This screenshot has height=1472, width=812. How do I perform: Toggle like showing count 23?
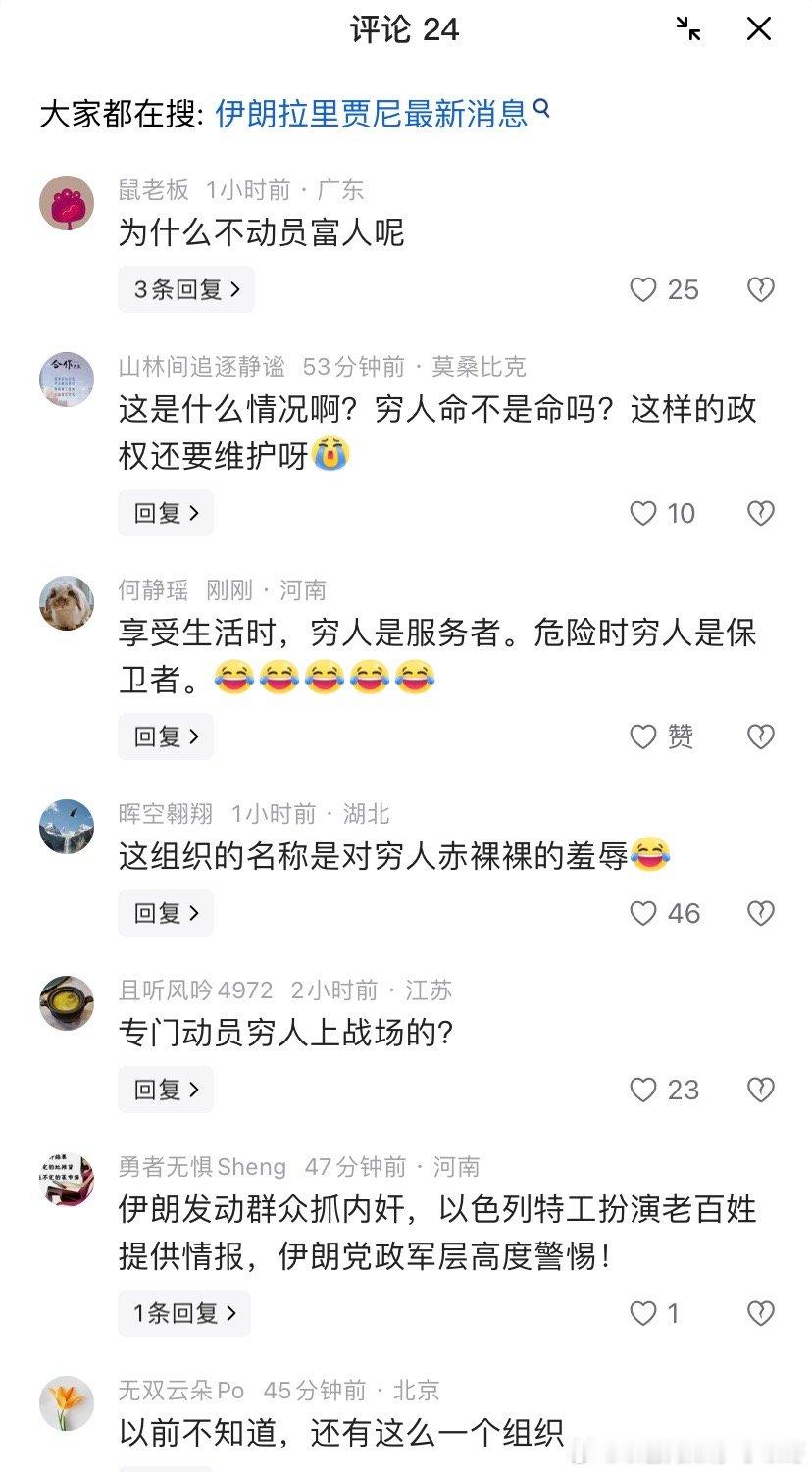(643, 1090)
